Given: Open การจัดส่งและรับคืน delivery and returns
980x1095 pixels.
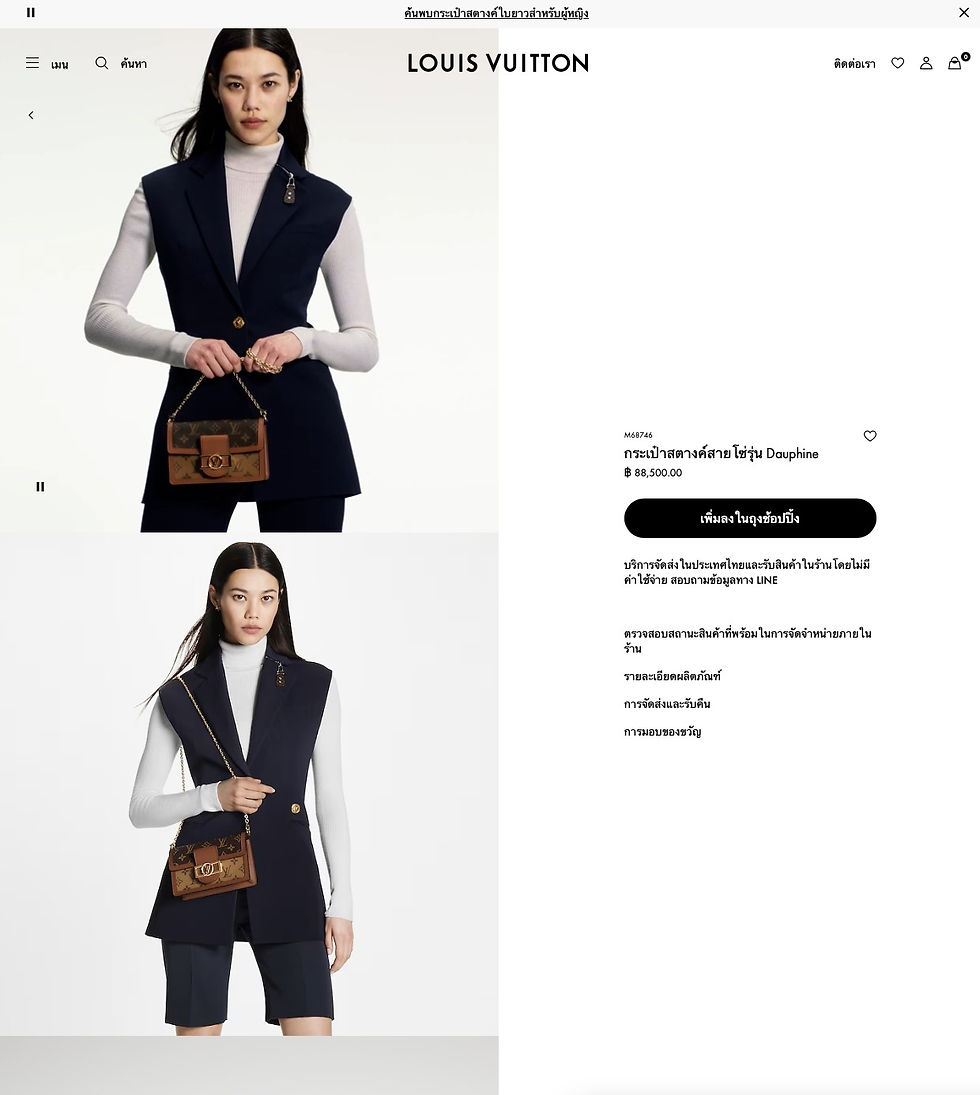Looking at the screenshot, I should coord(667,704).
